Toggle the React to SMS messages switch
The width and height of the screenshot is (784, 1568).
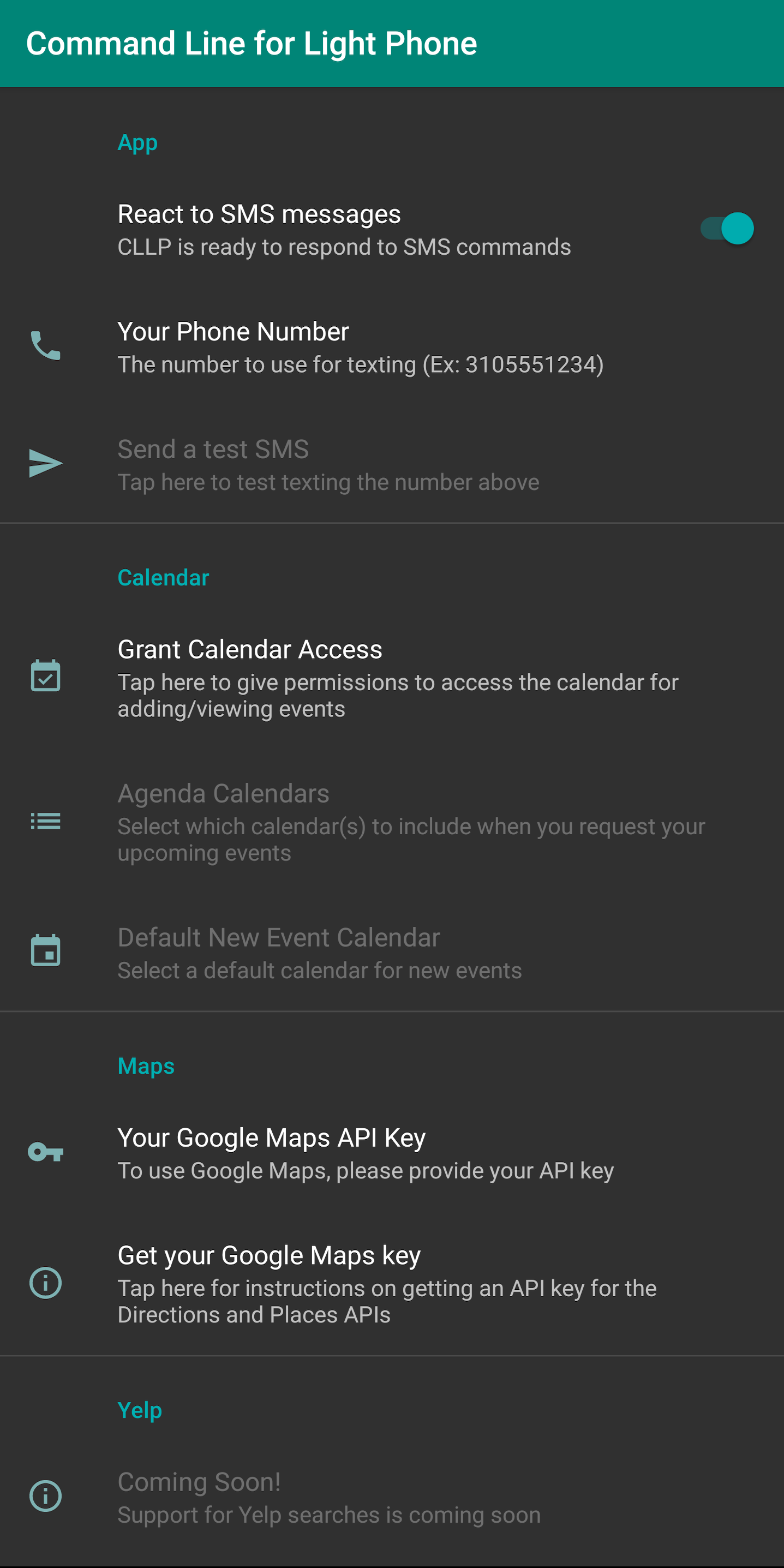tap(727, 229)
